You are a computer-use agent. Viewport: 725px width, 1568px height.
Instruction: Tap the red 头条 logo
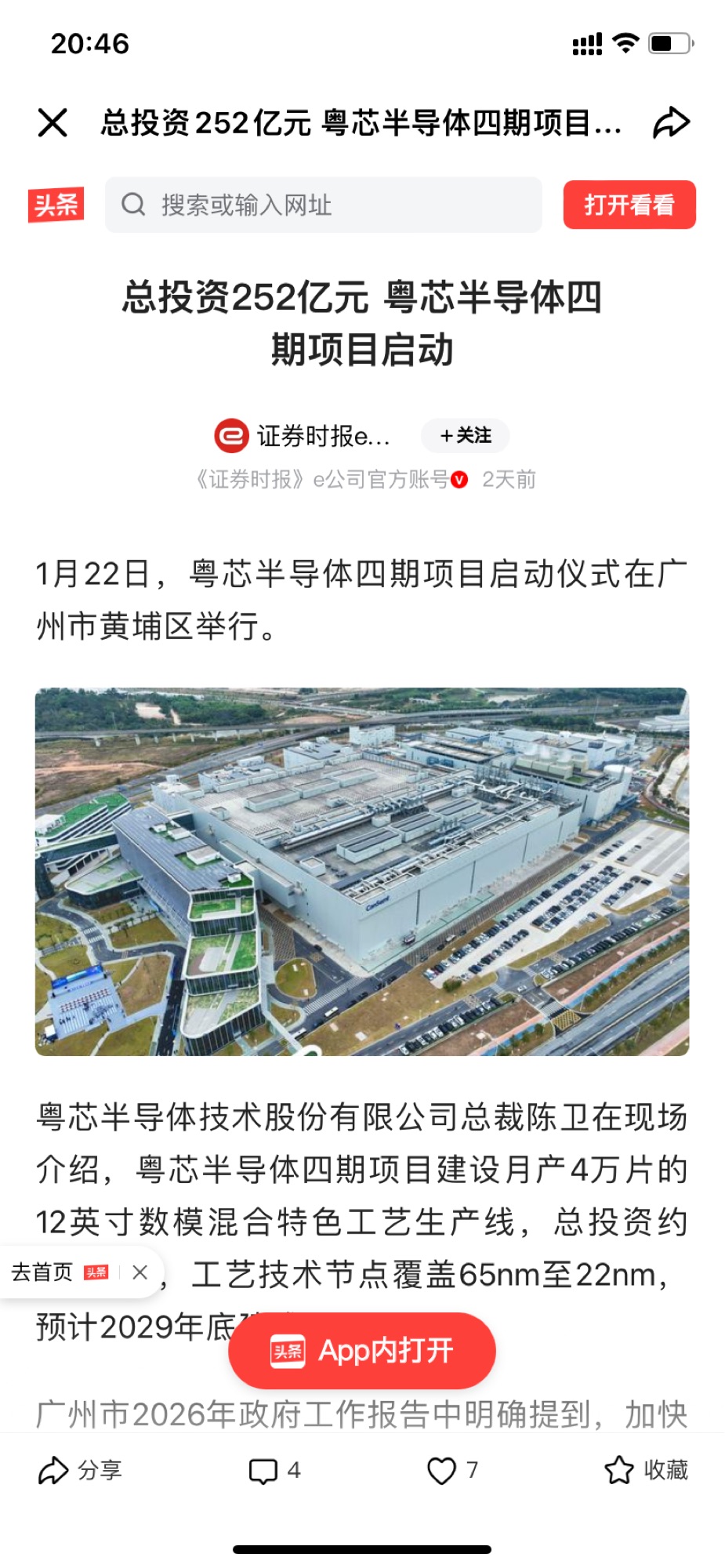point(56,205)
